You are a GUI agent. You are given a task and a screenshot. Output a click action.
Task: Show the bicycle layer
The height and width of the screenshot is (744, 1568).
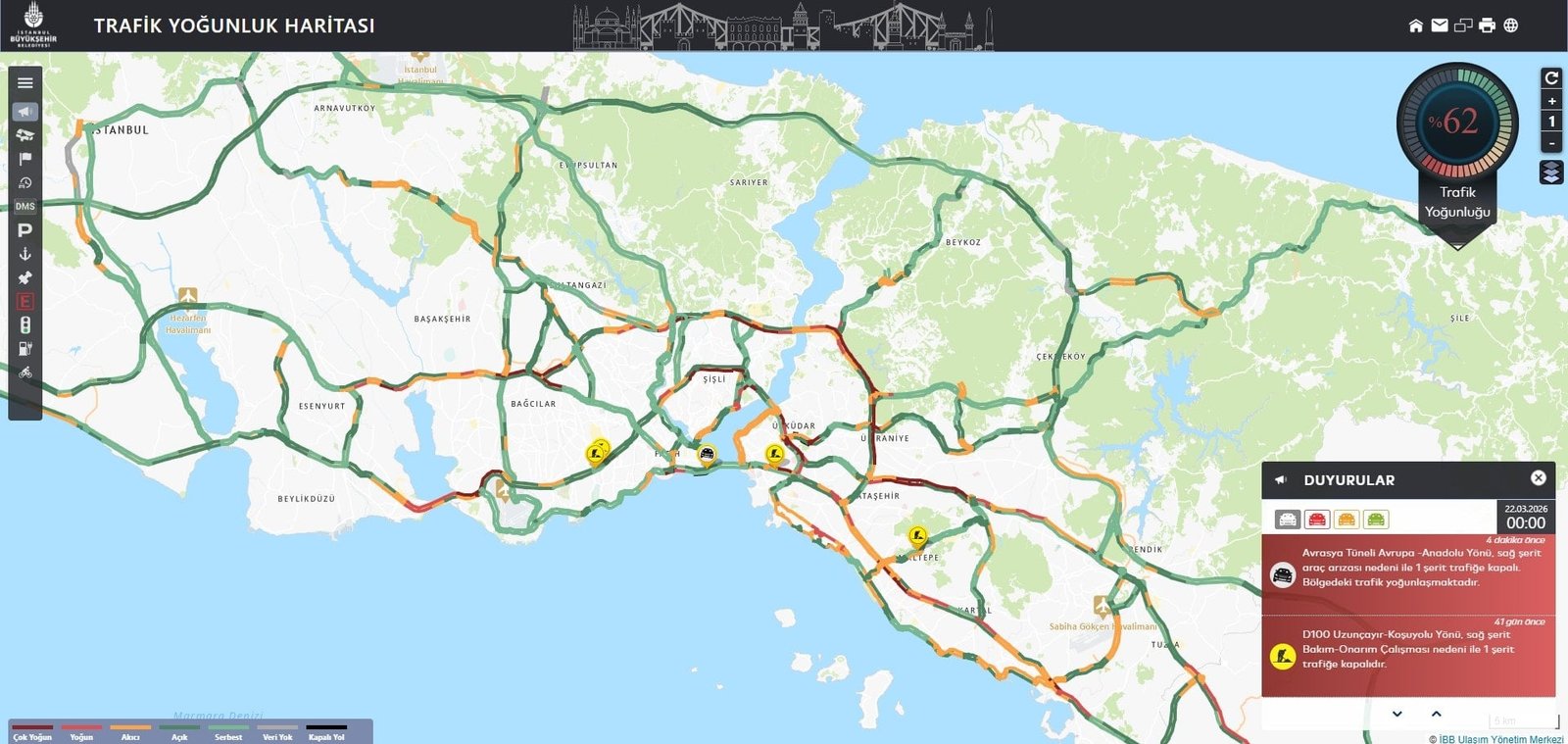25,372
